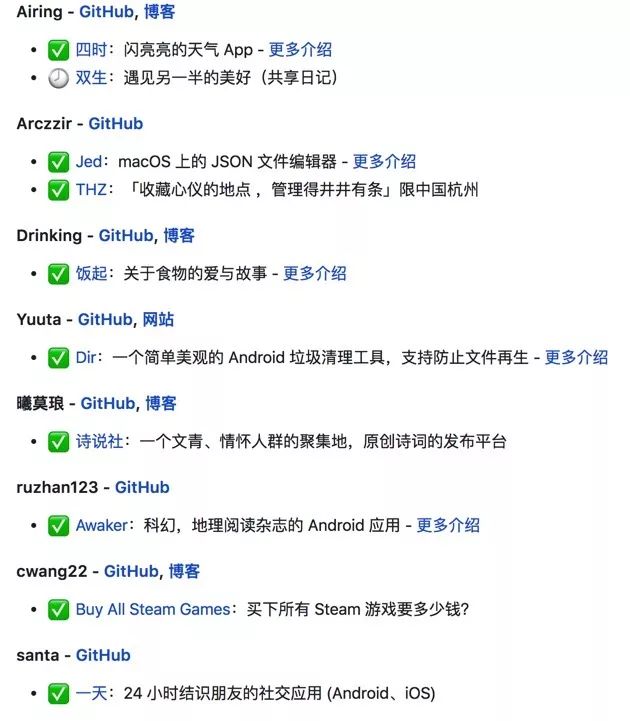Open the Jed JSON editor link
This screenshot has width=630, height=721.
89,161
